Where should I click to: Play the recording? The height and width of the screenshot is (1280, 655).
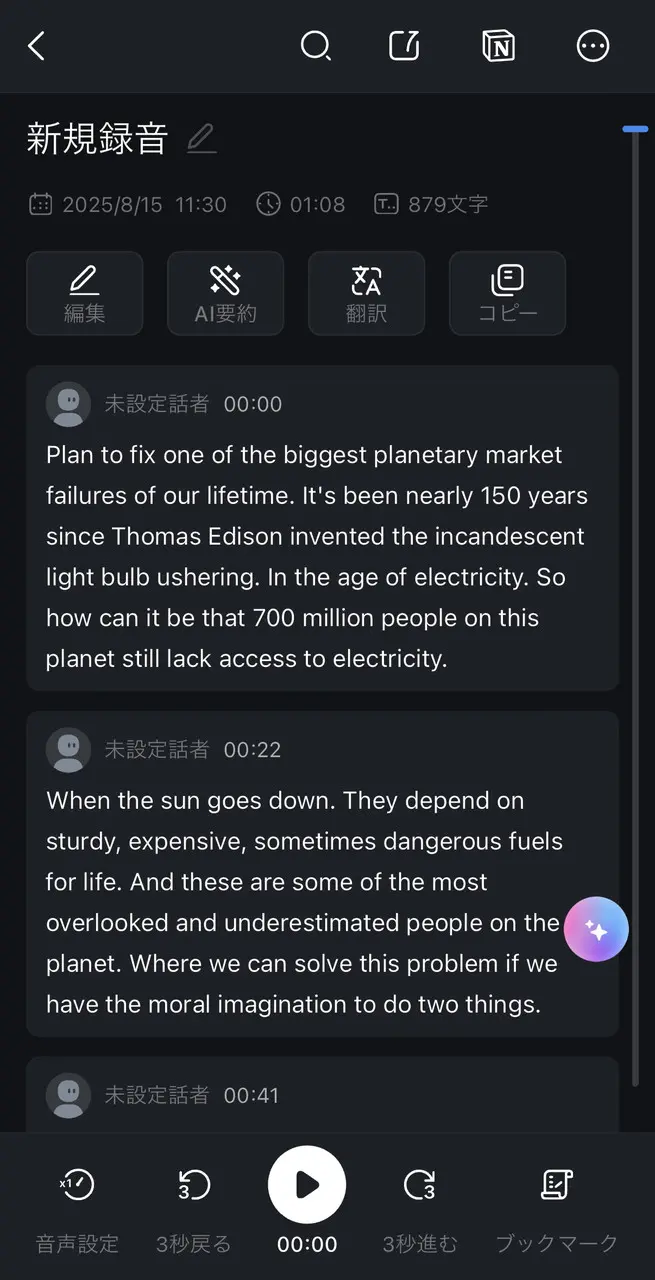[x=307, y=1185]
